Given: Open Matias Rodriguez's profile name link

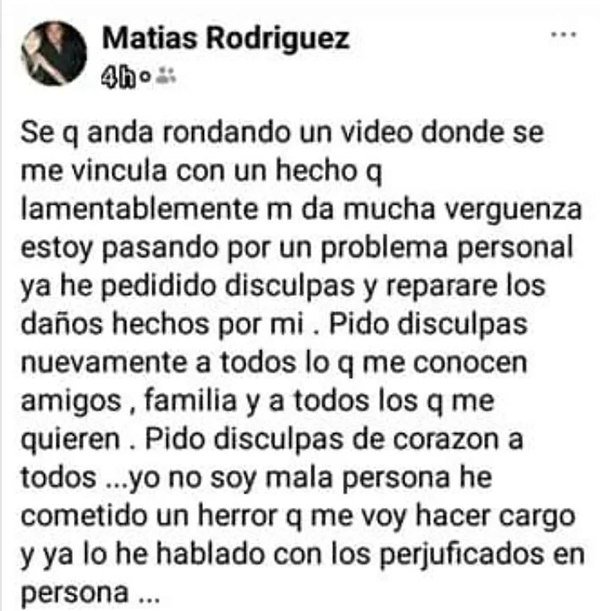Looking at the screenshot, I should 226,41.
